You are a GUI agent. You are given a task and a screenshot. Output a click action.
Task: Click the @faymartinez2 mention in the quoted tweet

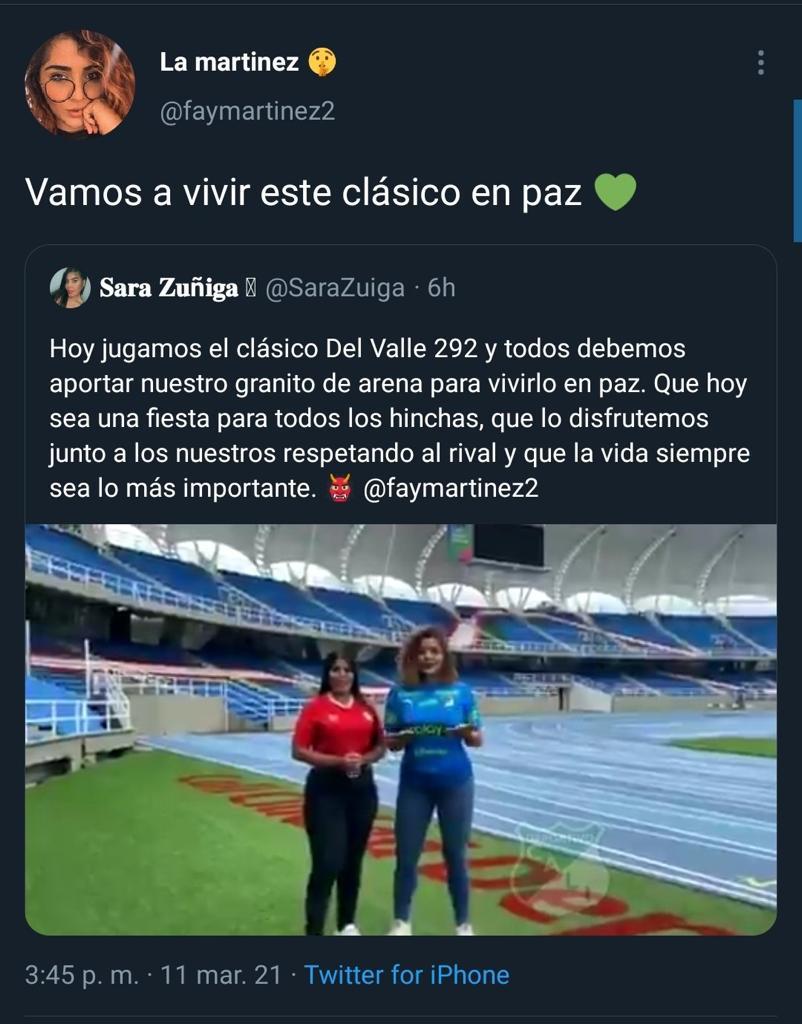coord(452,490)
